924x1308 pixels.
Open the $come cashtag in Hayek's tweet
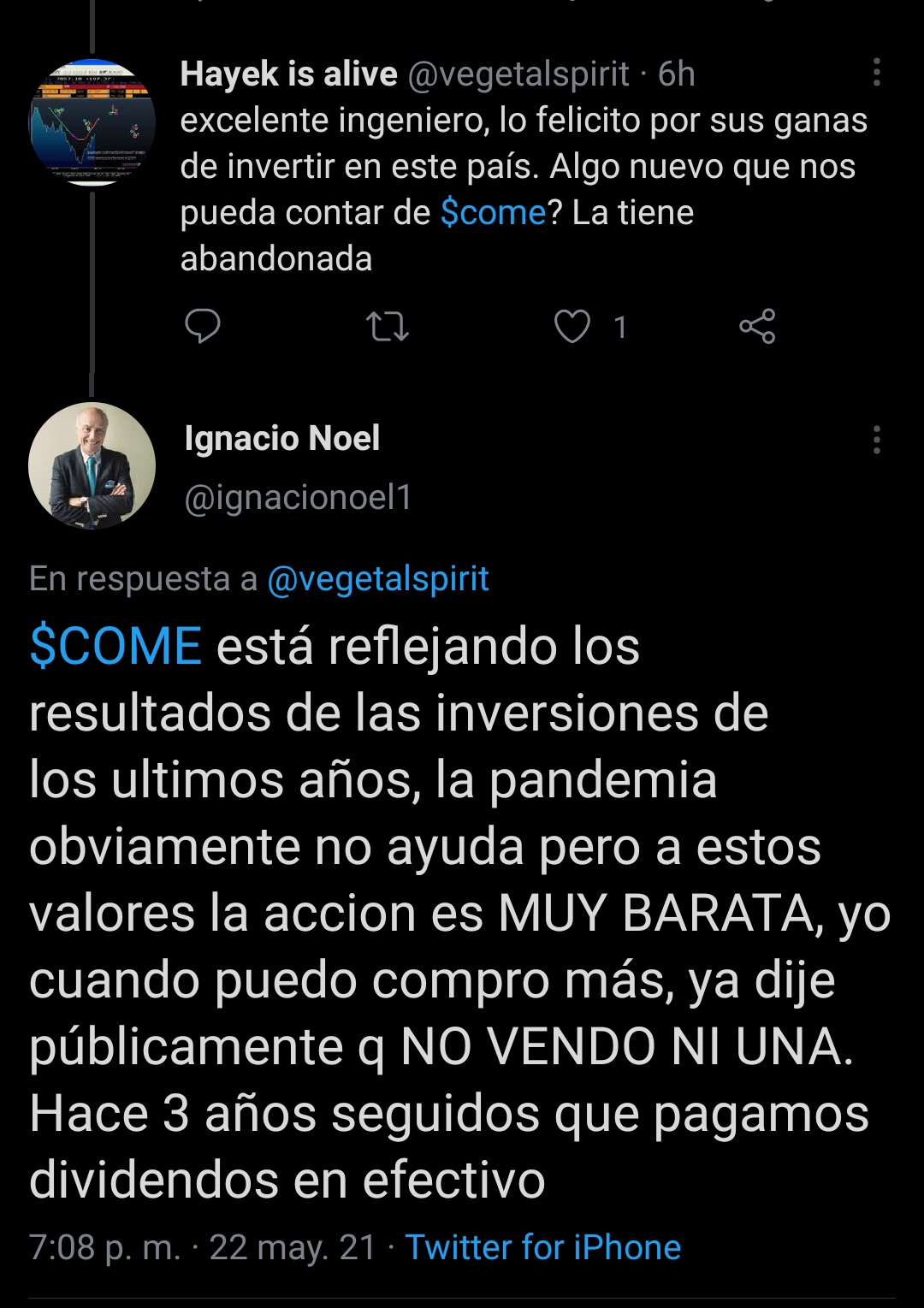pos(493,212)
